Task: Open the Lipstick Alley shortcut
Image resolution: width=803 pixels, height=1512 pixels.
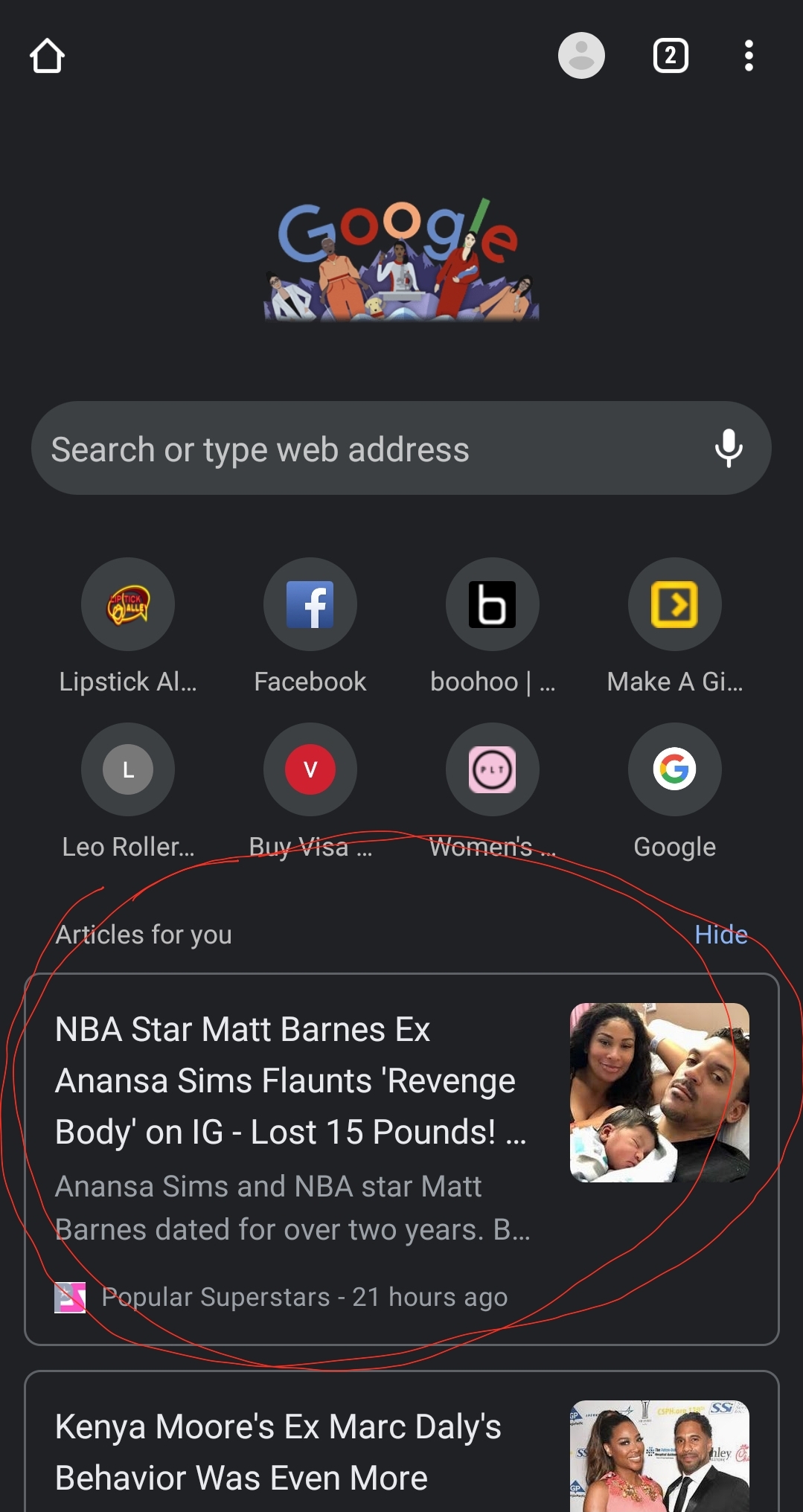Action: 128,604
